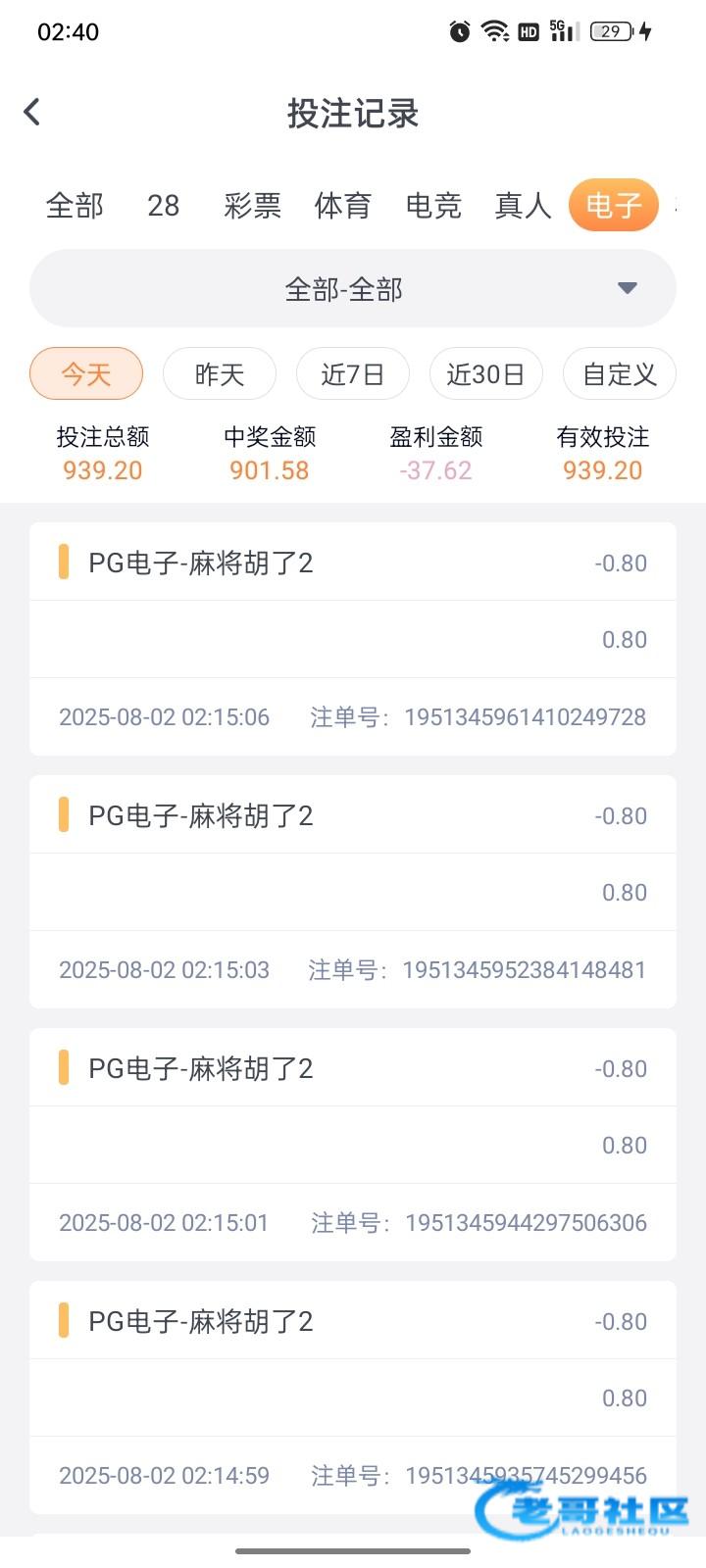Open the bet record at 02:15:01

click(353, 1145)
